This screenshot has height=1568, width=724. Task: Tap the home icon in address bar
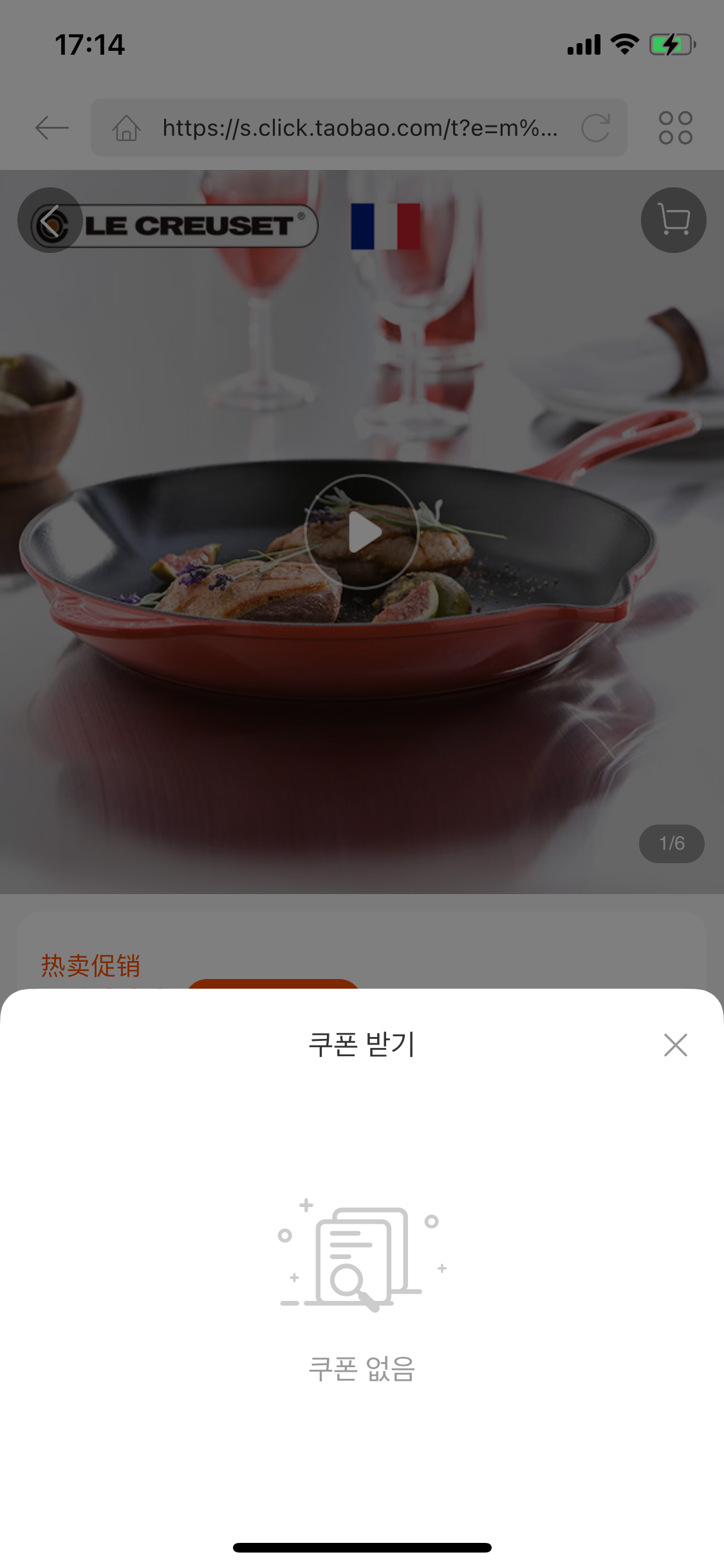pos(127,127)
